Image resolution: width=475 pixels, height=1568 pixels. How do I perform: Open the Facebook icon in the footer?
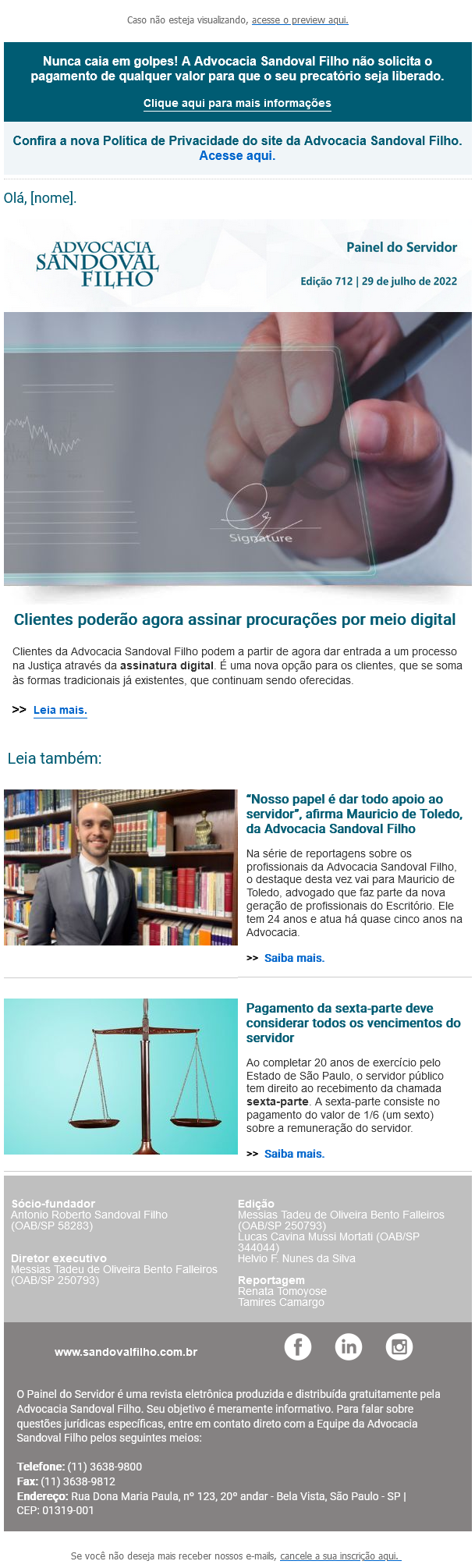click(x=298, y=1346)
